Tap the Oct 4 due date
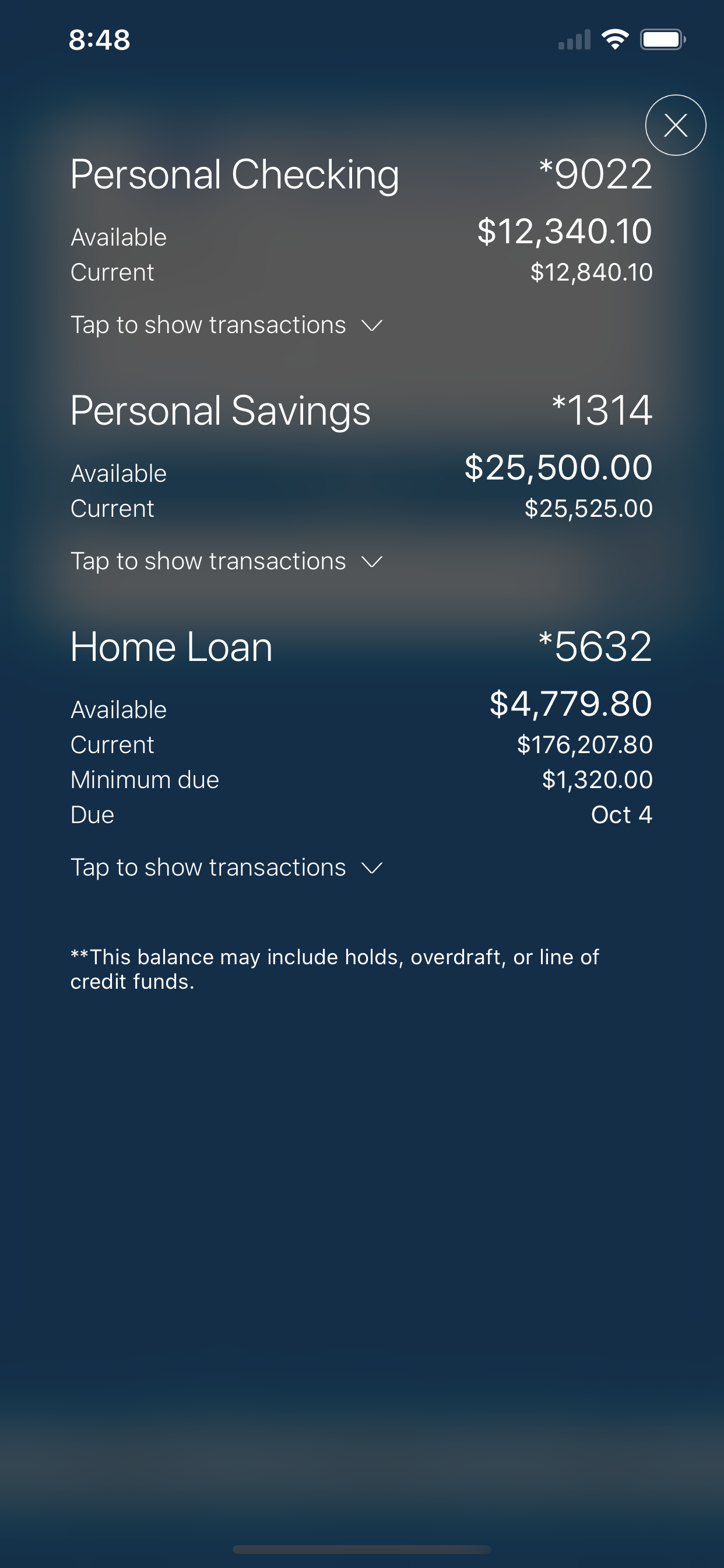 pos(623,814)
